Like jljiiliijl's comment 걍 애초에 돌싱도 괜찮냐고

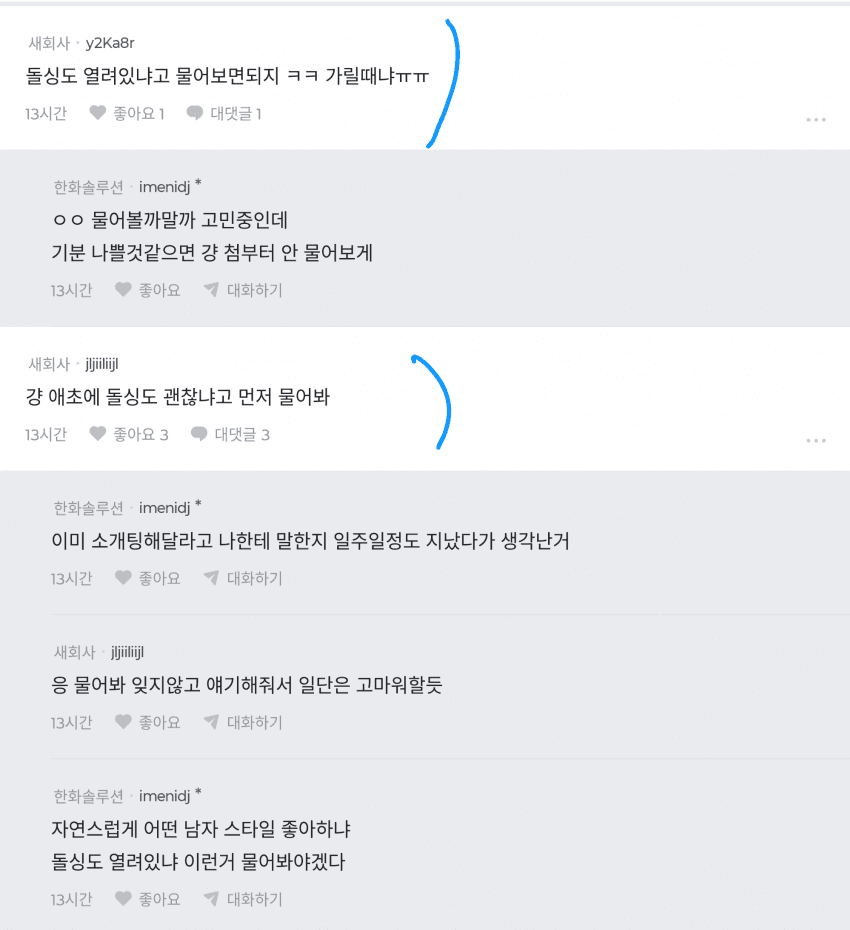click(129, 434)
